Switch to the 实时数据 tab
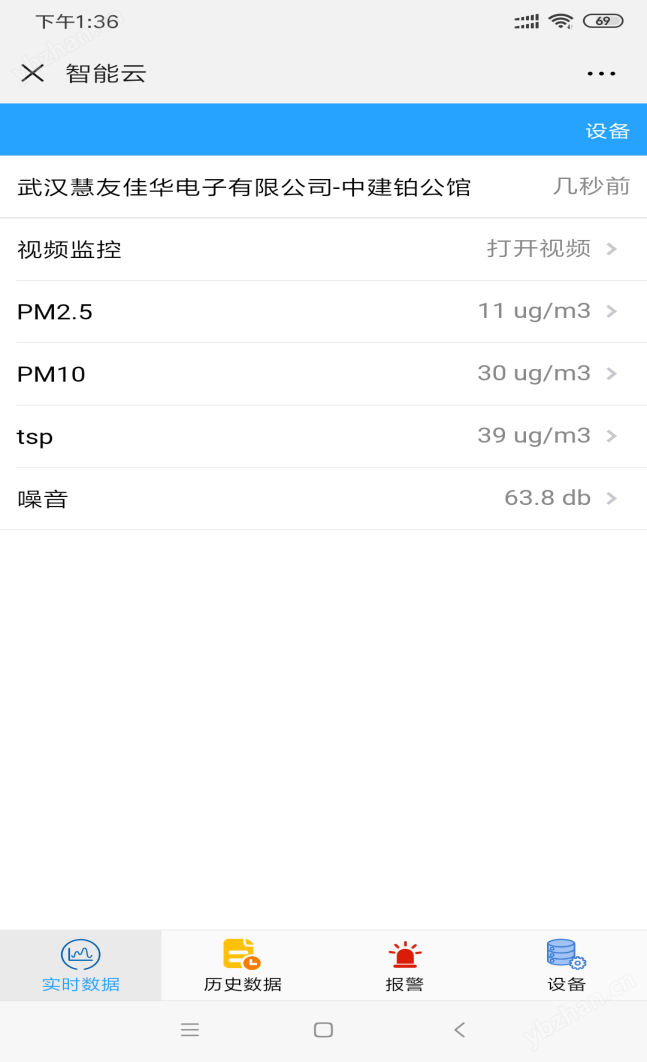The width and height of the screenshot is (647, 1062). coord(81,966)
